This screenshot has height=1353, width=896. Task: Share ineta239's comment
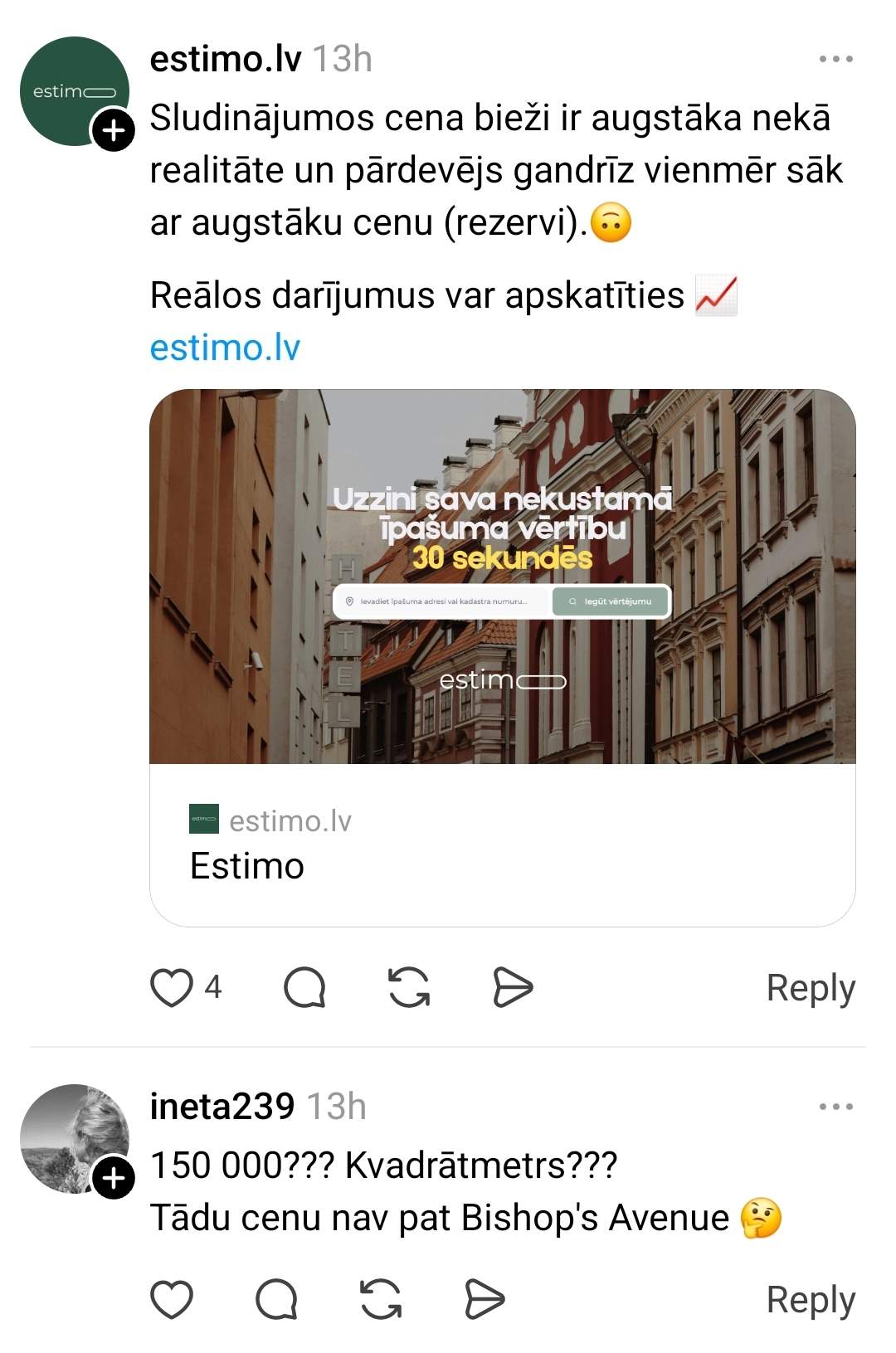(484, 1299)
